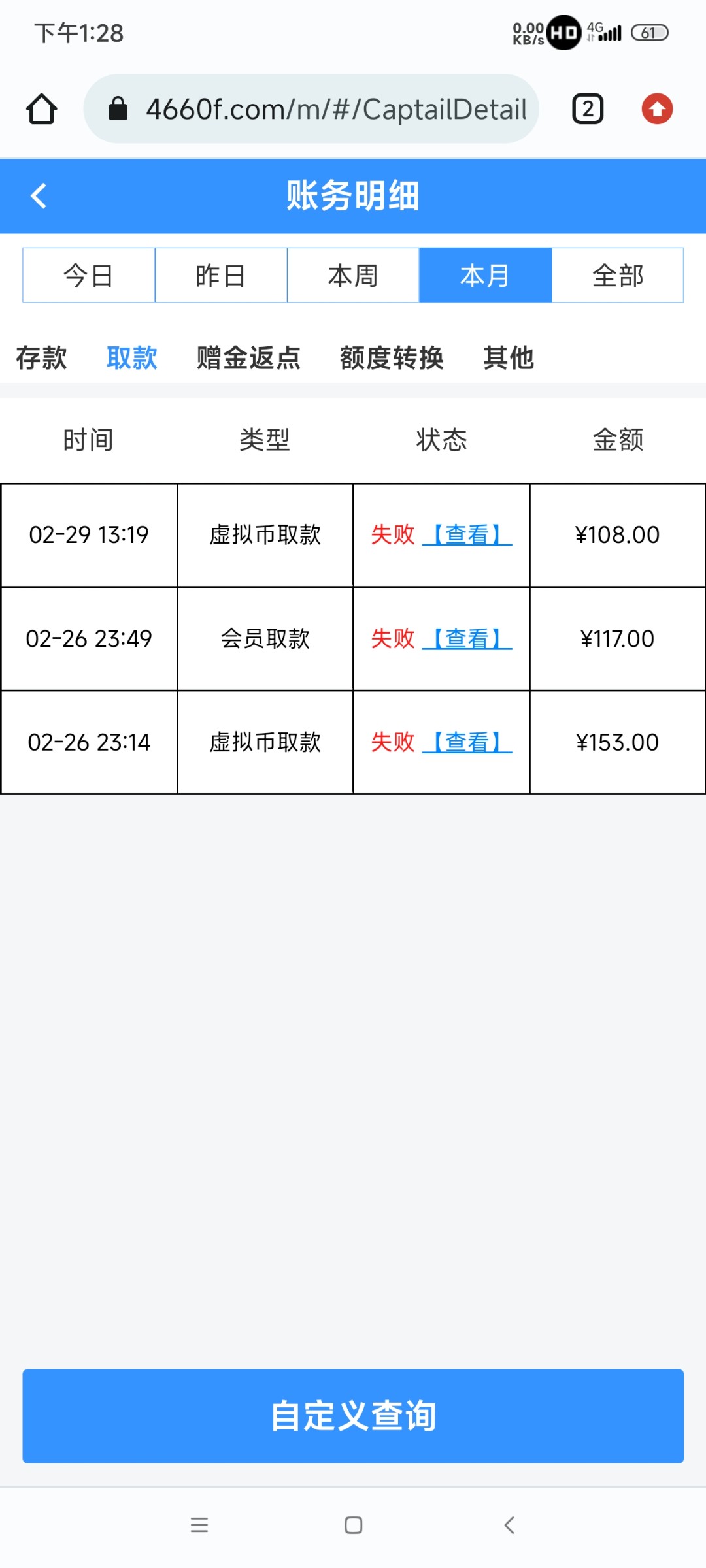Tap the hamburger icon in bottom navigation
706x1568 pixels.
199,1526
